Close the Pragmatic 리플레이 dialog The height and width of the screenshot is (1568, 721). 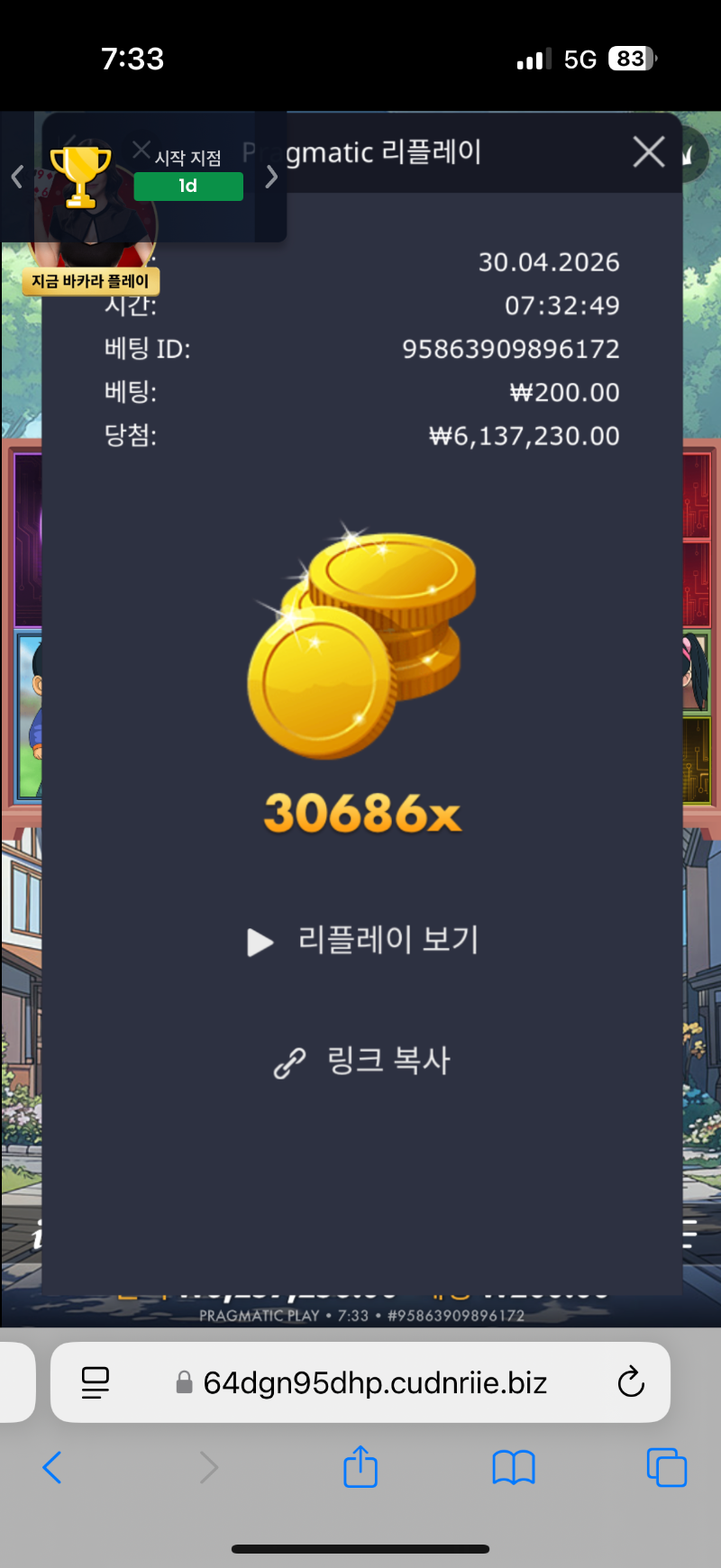(648, 152)
